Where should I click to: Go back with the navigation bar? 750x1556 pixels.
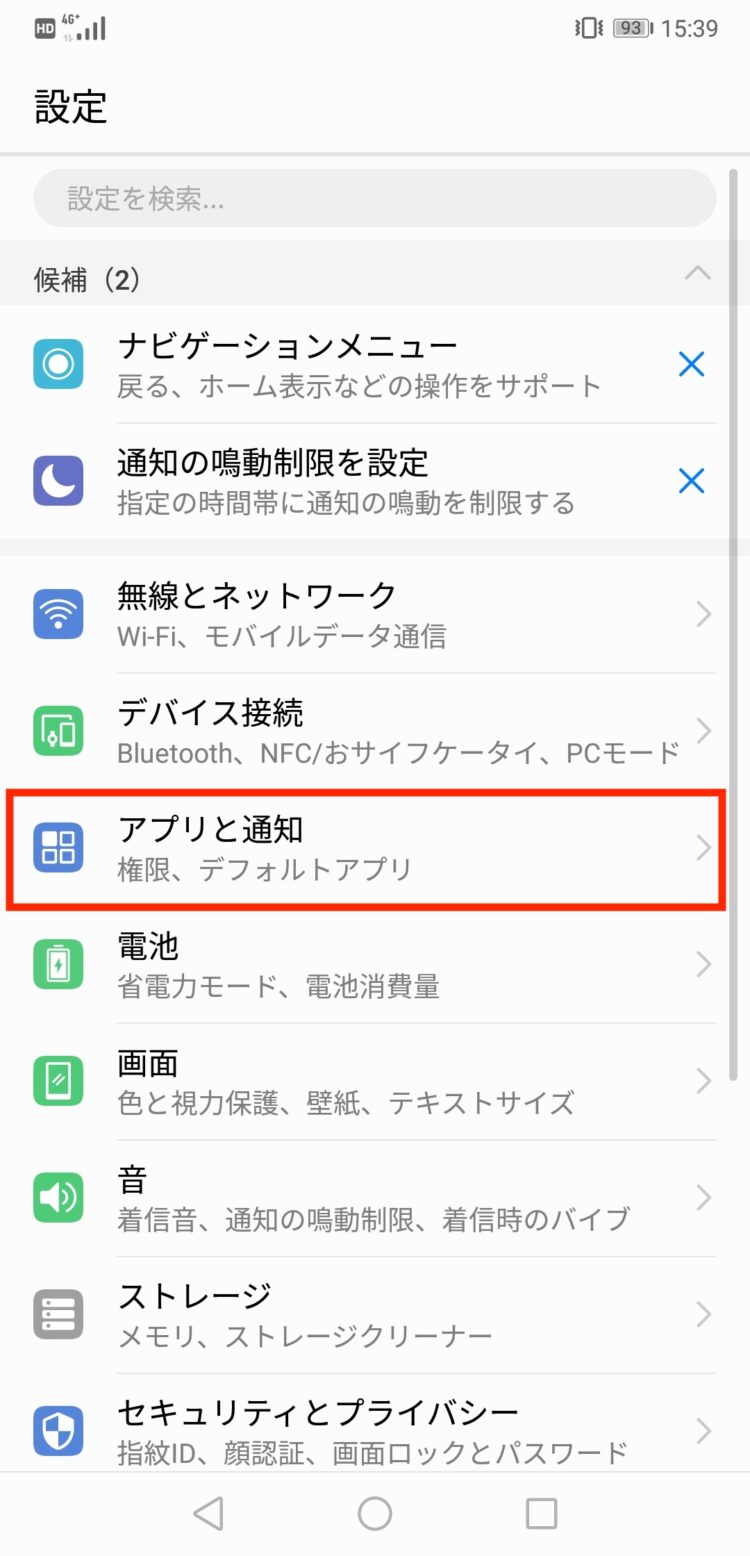click(x=208, y=1514)
